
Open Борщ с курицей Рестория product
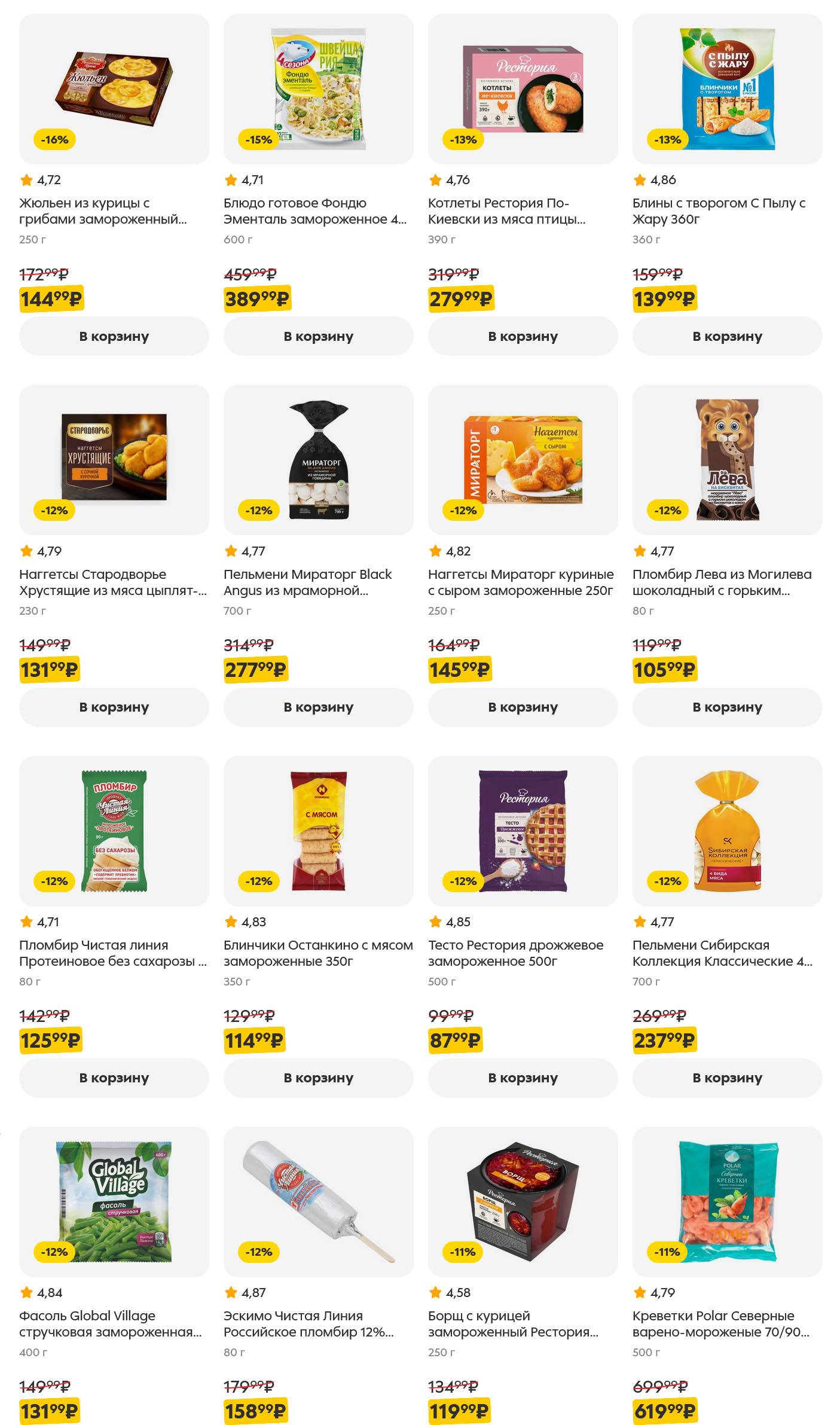(513, 1323)
